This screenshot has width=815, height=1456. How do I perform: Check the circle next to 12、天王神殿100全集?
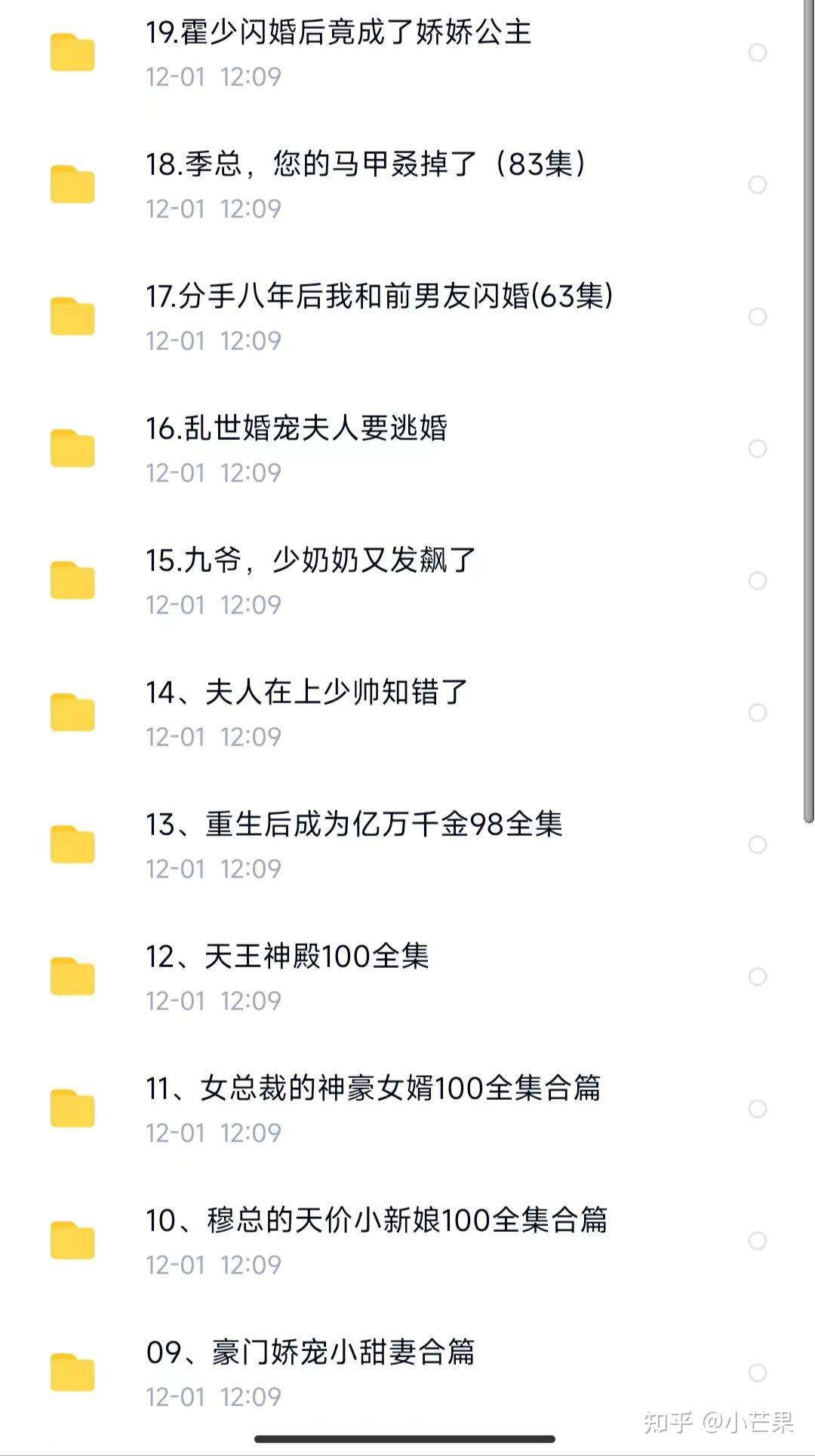(758, 977)
